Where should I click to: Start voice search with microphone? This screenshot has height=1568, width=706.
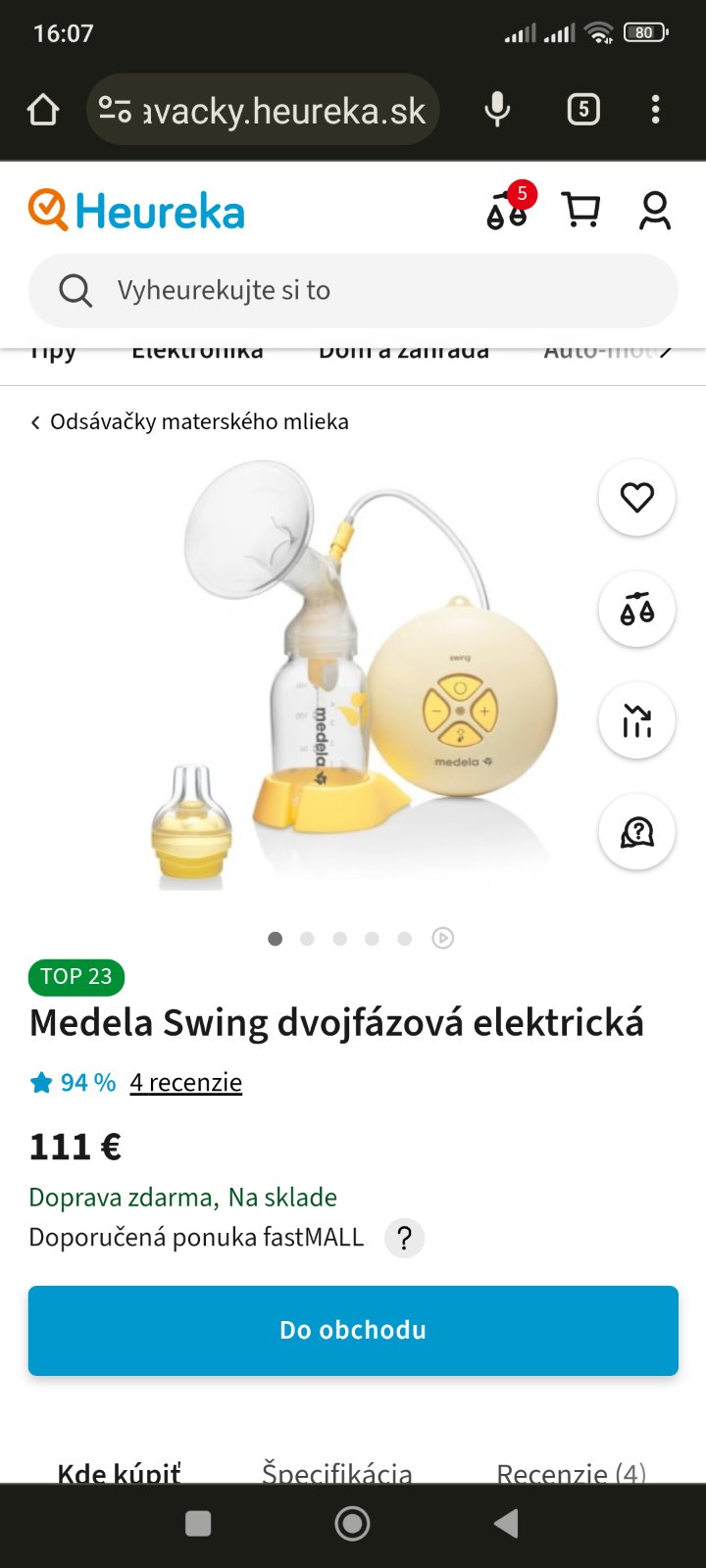(497, 110)
